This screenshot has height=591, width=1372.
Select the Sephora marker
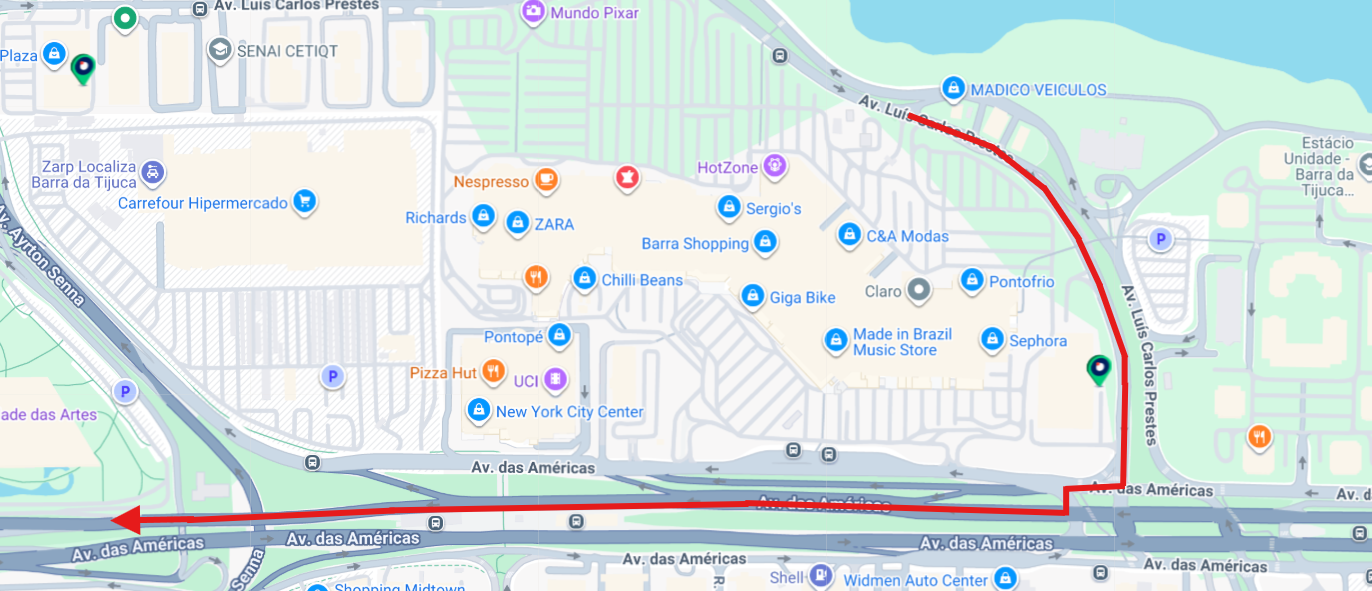(x=992, y=340)
